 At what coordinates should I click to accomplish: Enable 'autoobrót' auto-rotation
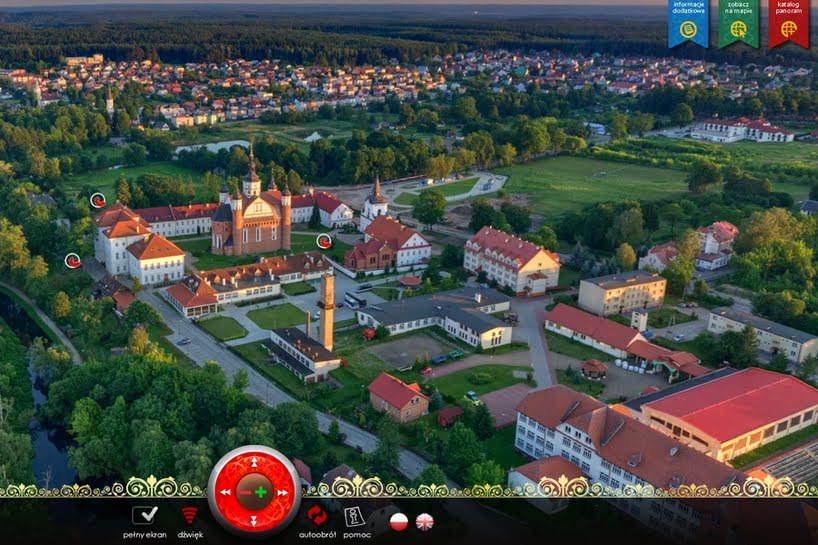(317, 516)
